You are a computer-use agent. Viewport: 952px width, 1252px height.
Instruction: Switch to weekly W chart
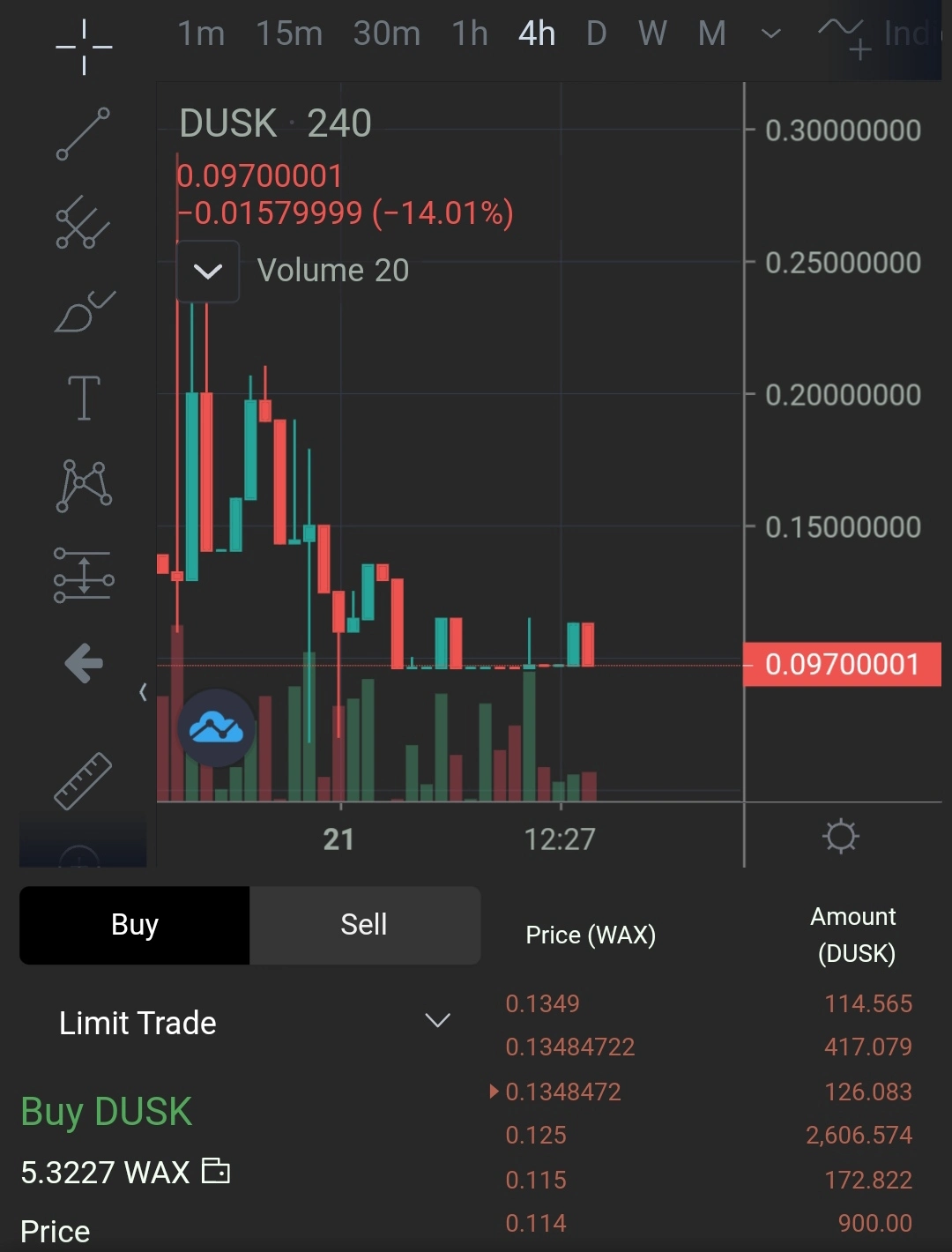652,34
